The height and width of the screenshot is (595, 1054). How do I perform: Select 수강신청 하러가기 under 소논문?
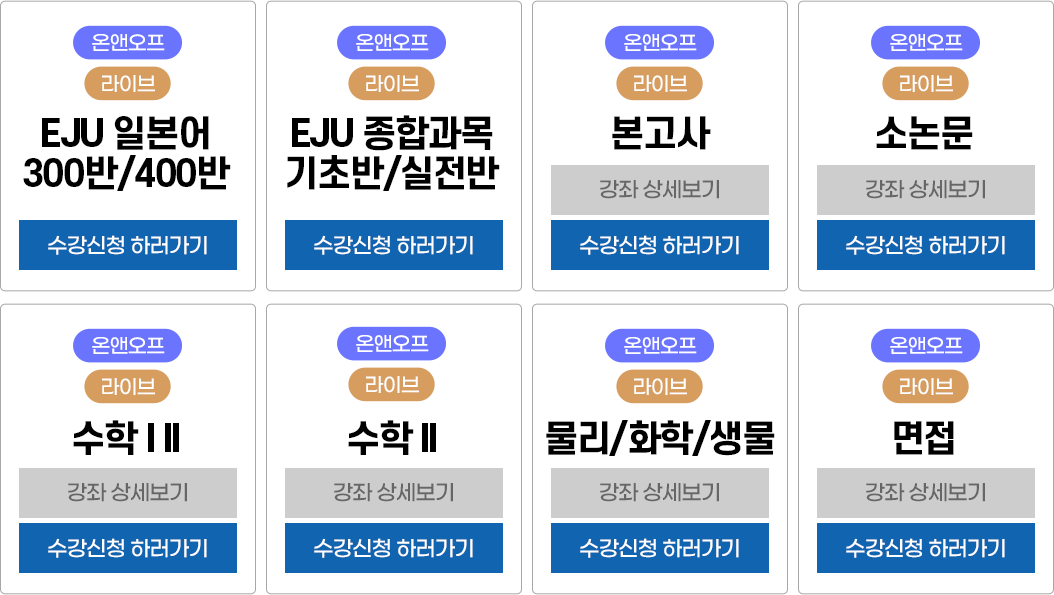coord(926,245)
